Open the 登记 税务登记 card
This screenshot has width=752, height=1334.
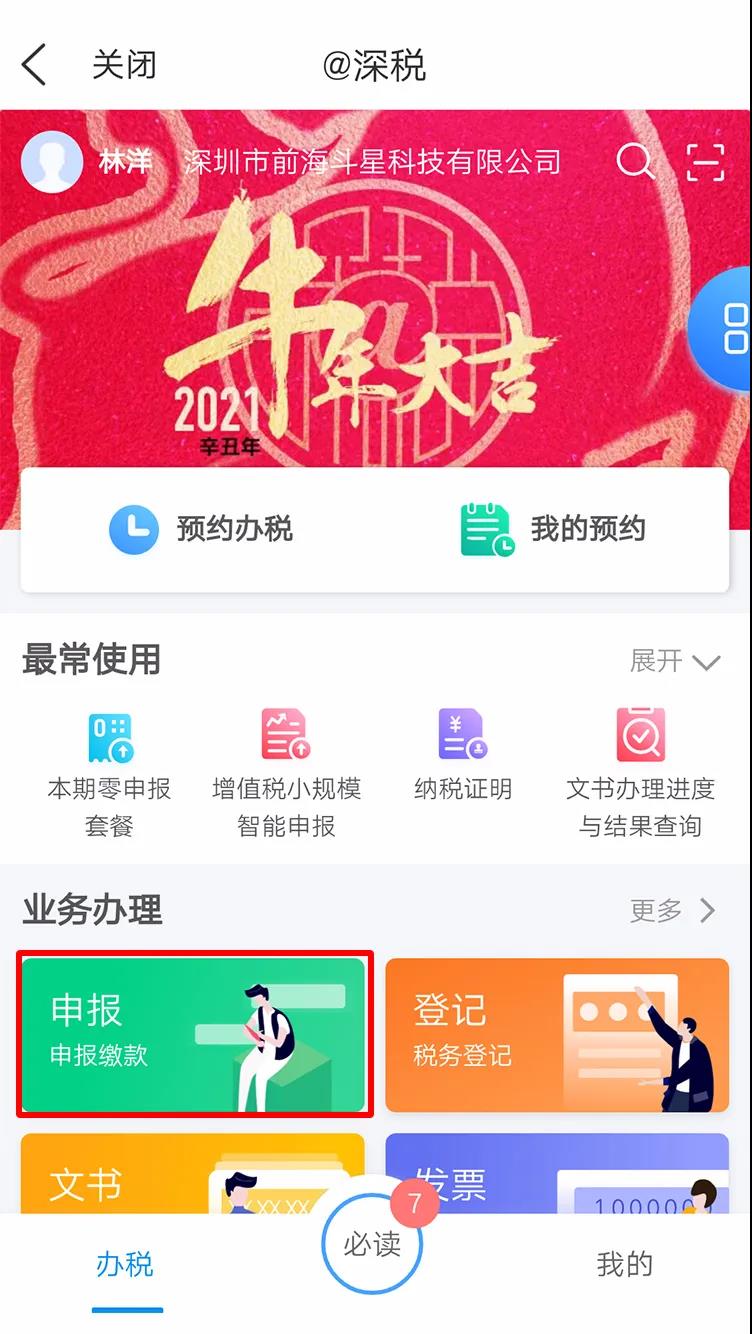[557, 1035]
